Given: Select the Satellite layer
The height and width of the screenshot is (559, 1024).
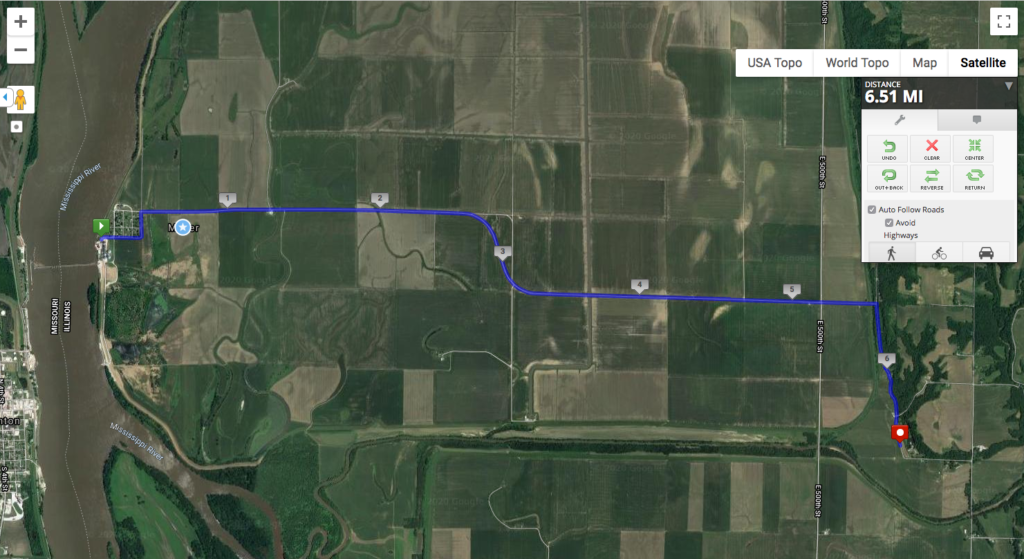Looking at the screenshot, I should tap(982, 63).
